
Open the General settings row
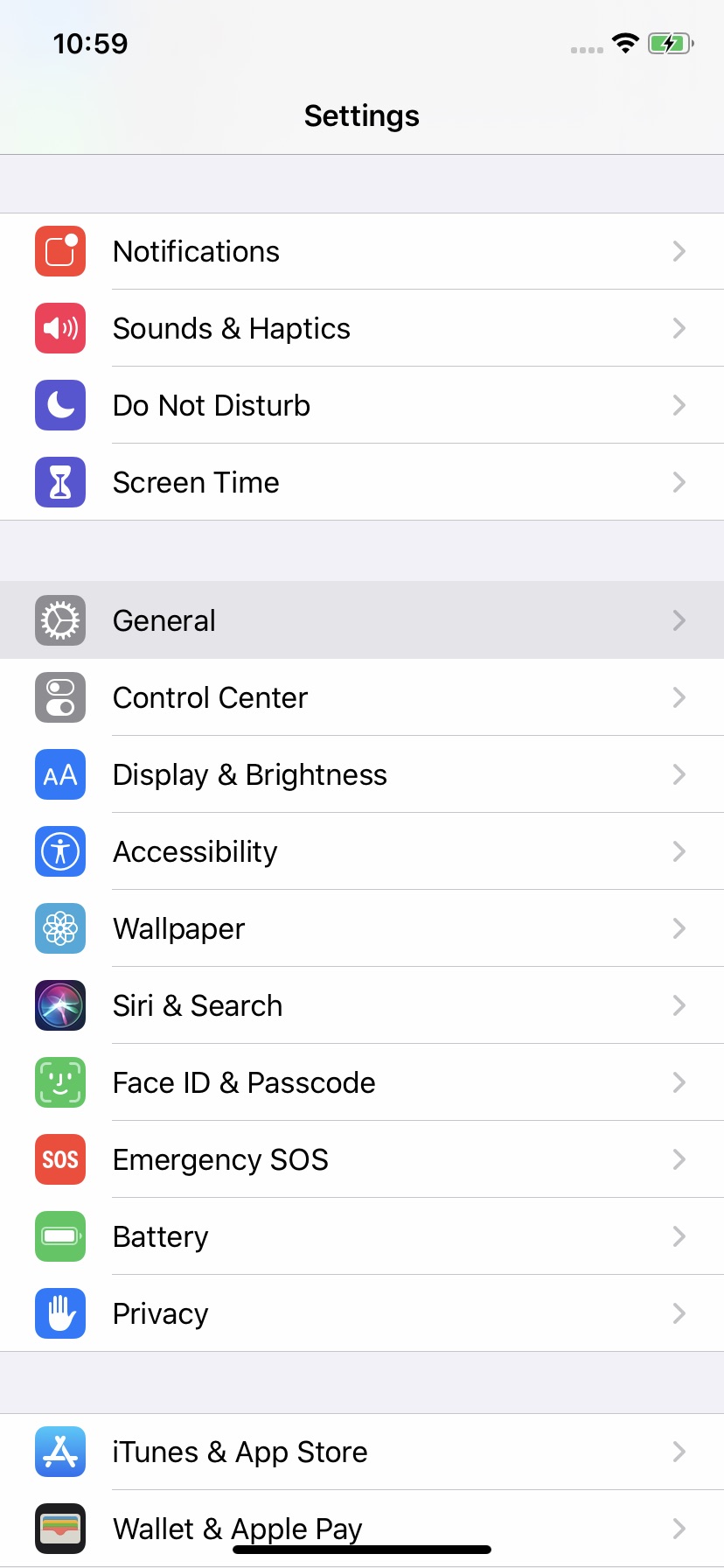pyautogui.click(x=362, y=620)
